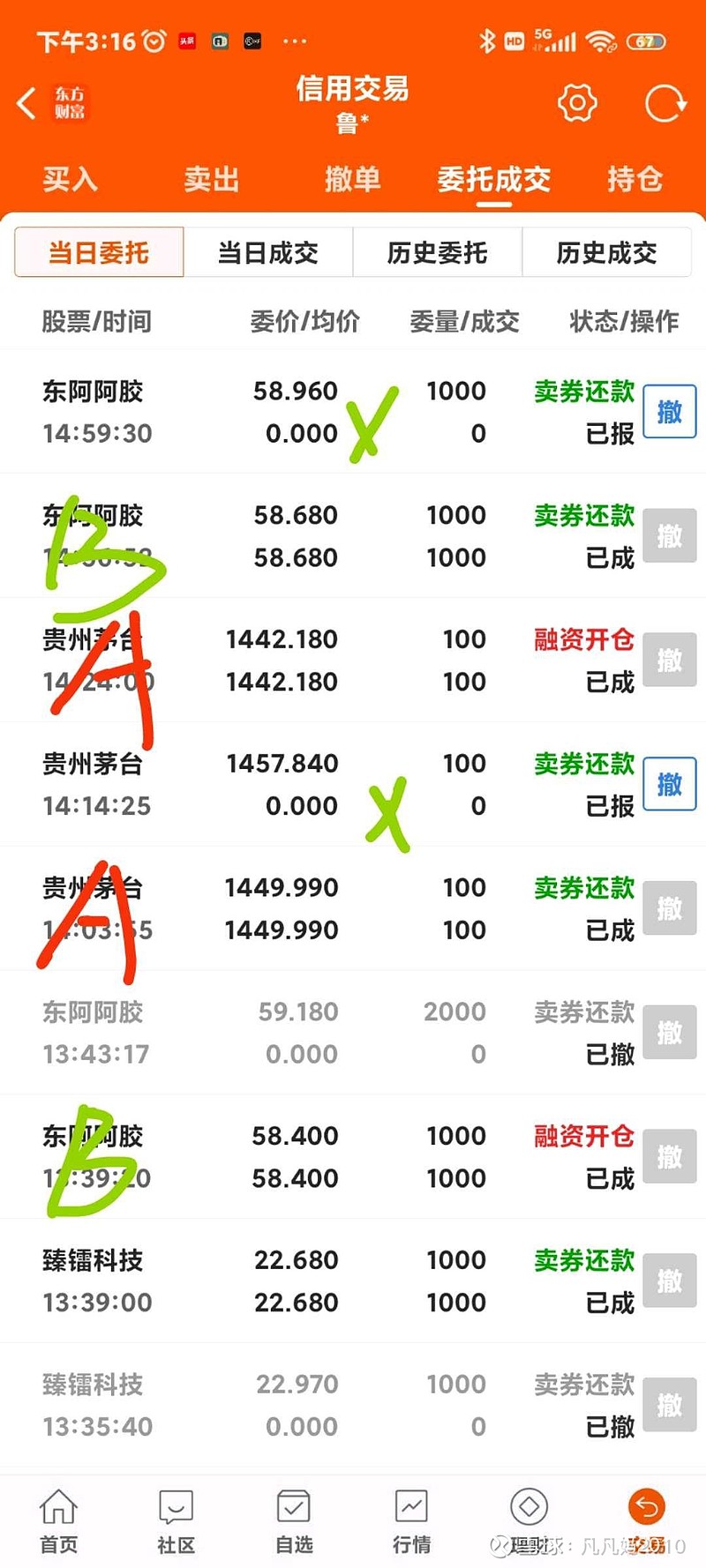Go to the 首页 bottom tab
Viewport: 706px width, 1568px height.
click(59, 1521)
